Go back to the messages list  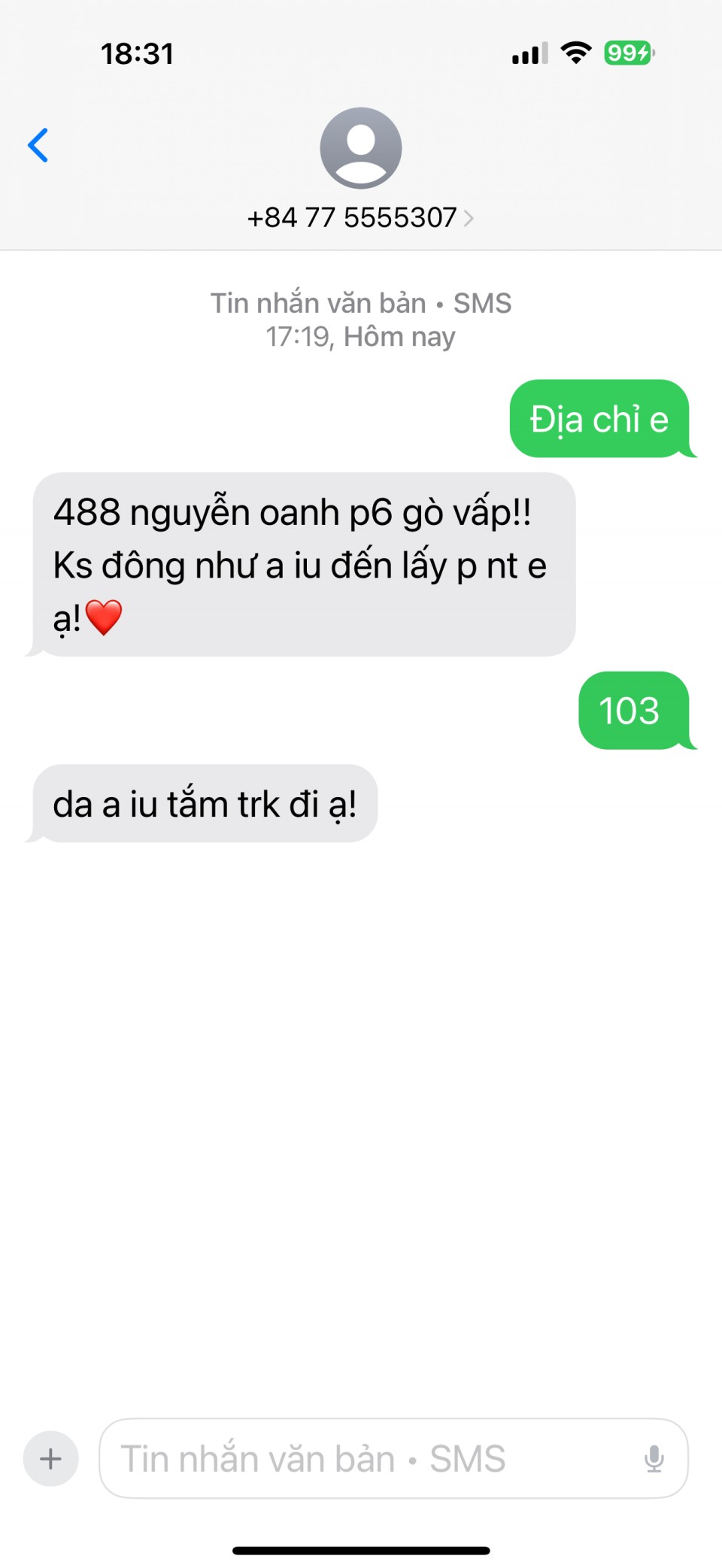(38, 145)
